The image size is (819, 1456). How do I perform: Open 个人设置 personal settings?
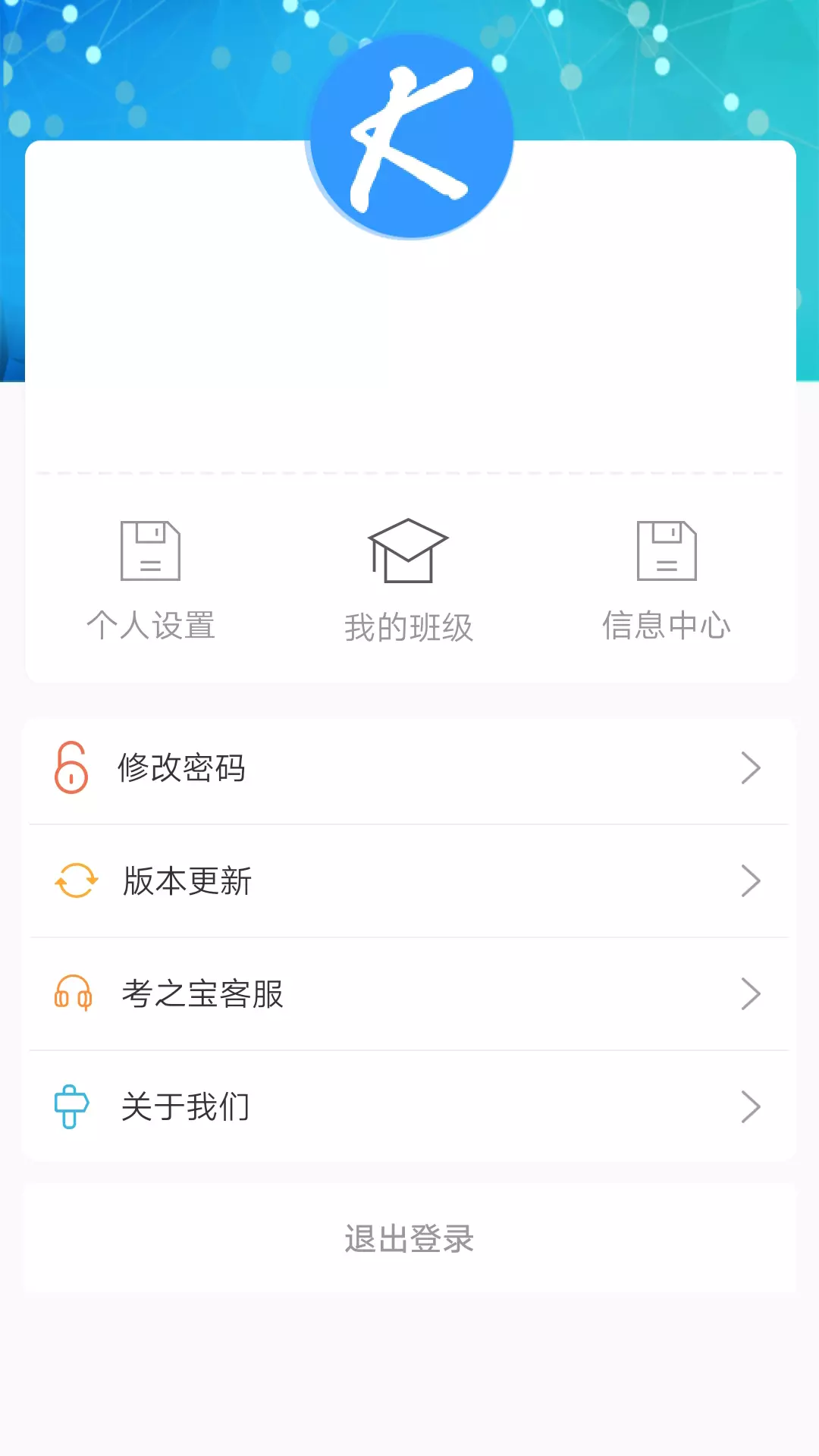[x=151, y=580]
